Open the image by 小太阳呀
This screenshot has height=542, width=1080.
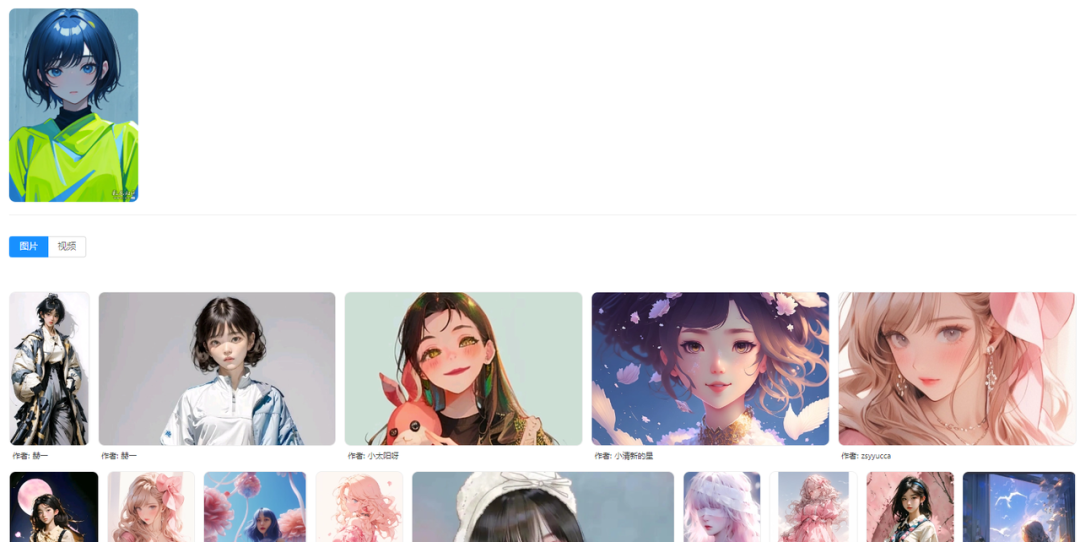click(463, 368)
